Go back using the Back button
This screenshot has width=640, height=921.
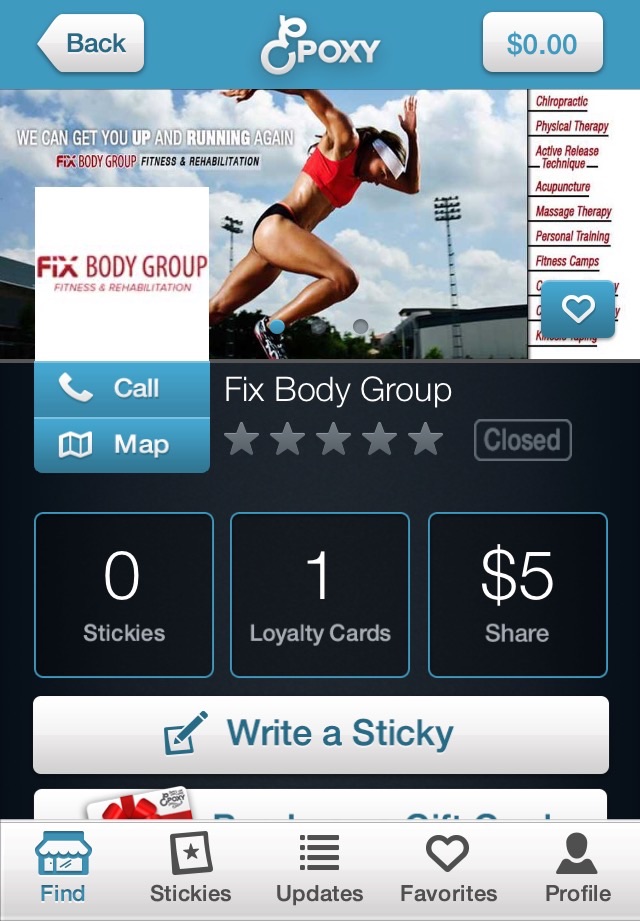pyautogui.click(x=91, y=44)
